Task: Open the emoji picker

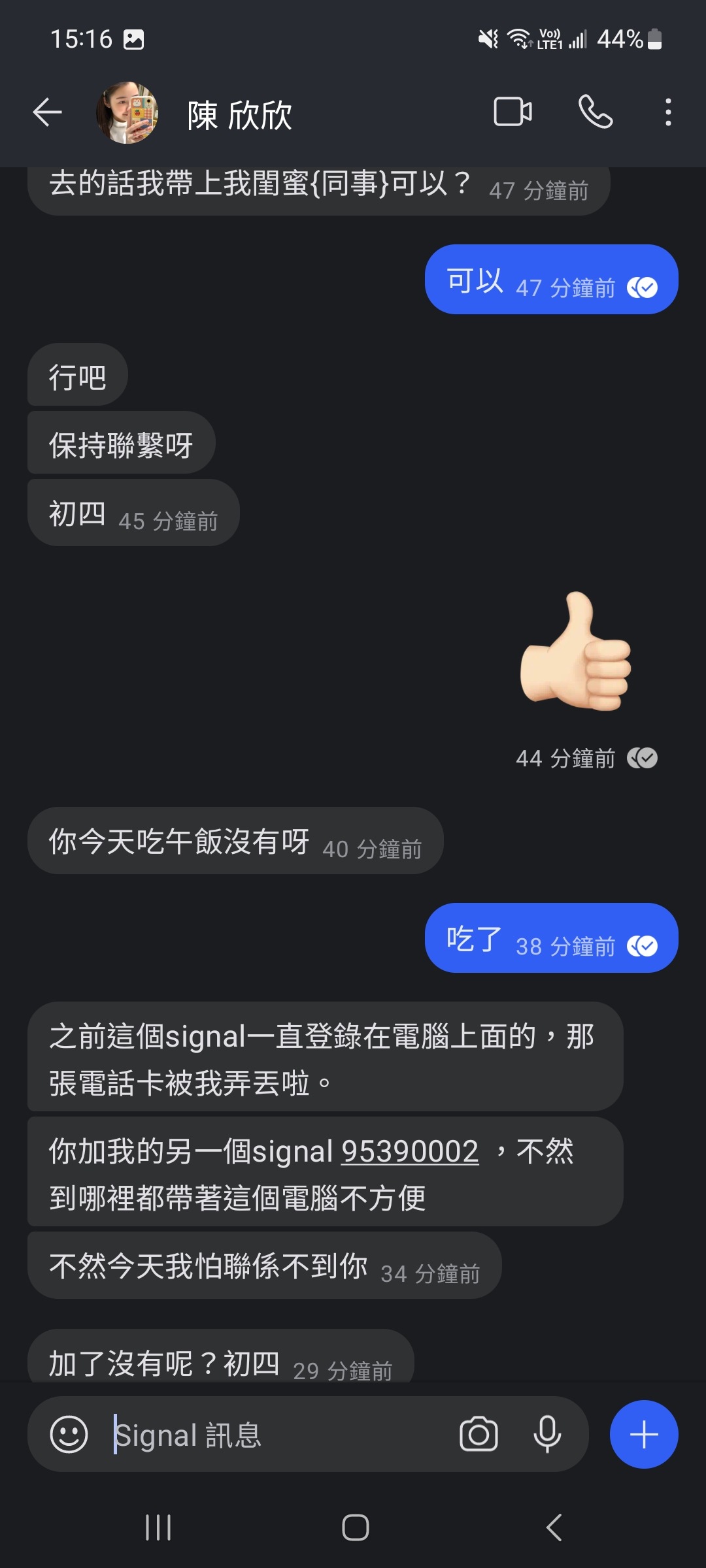Action: [x=69, y=1434]
